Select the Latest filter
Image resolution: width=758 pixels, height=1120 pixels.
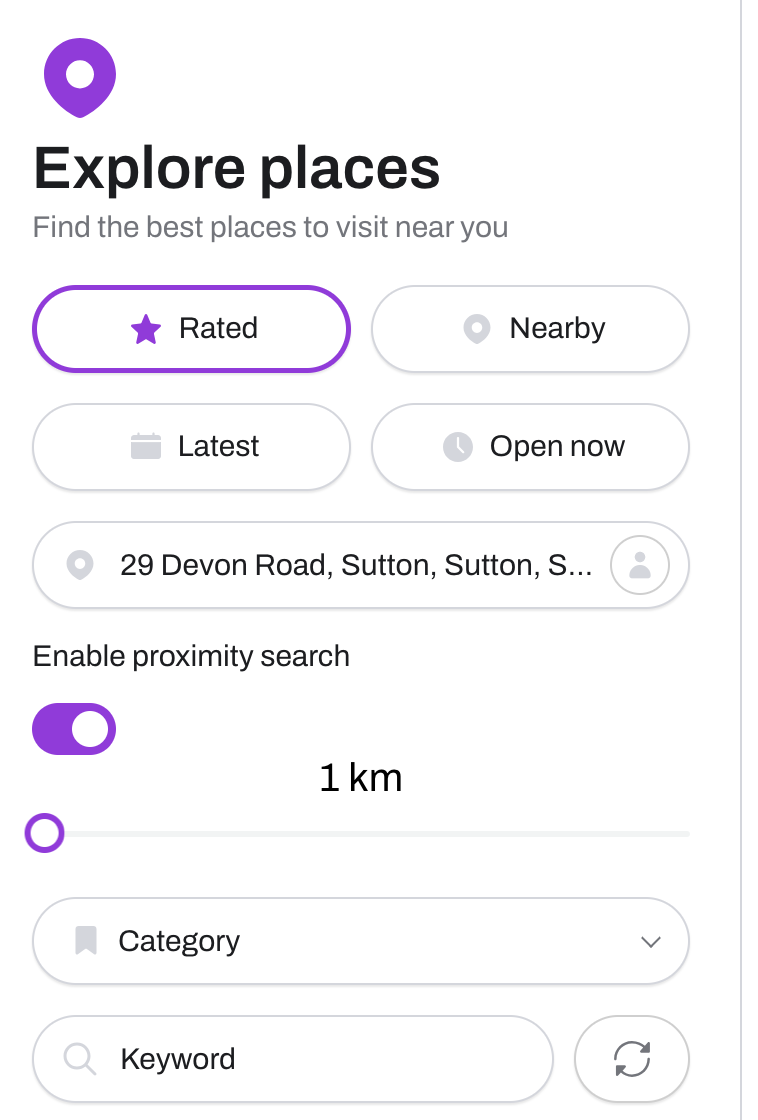pos(191,446)
